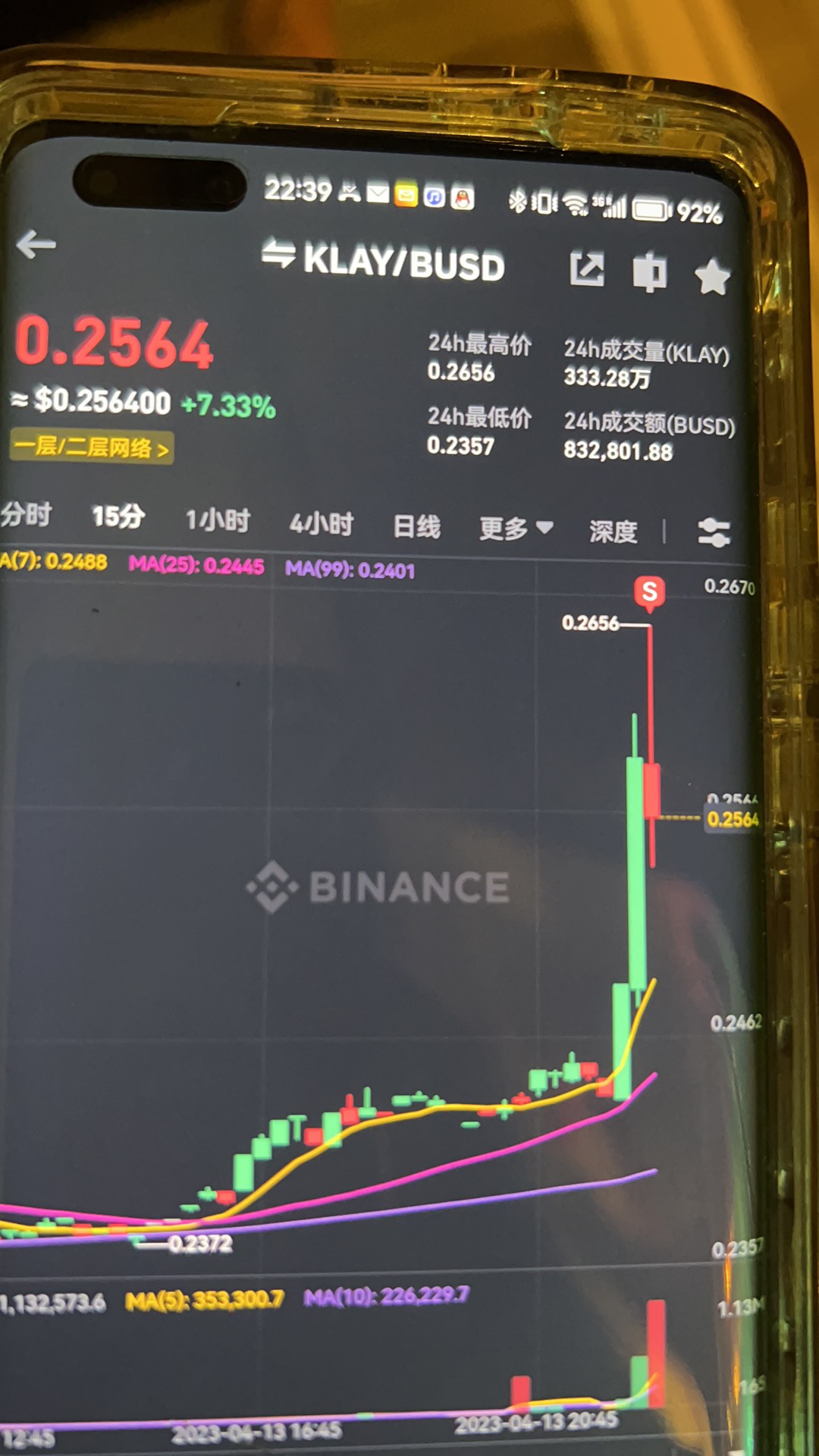This screenshot has width=819, height=1456.
Task: Open the split-screen compare icon
Action: pyautogui.click(x=650, y=272)
